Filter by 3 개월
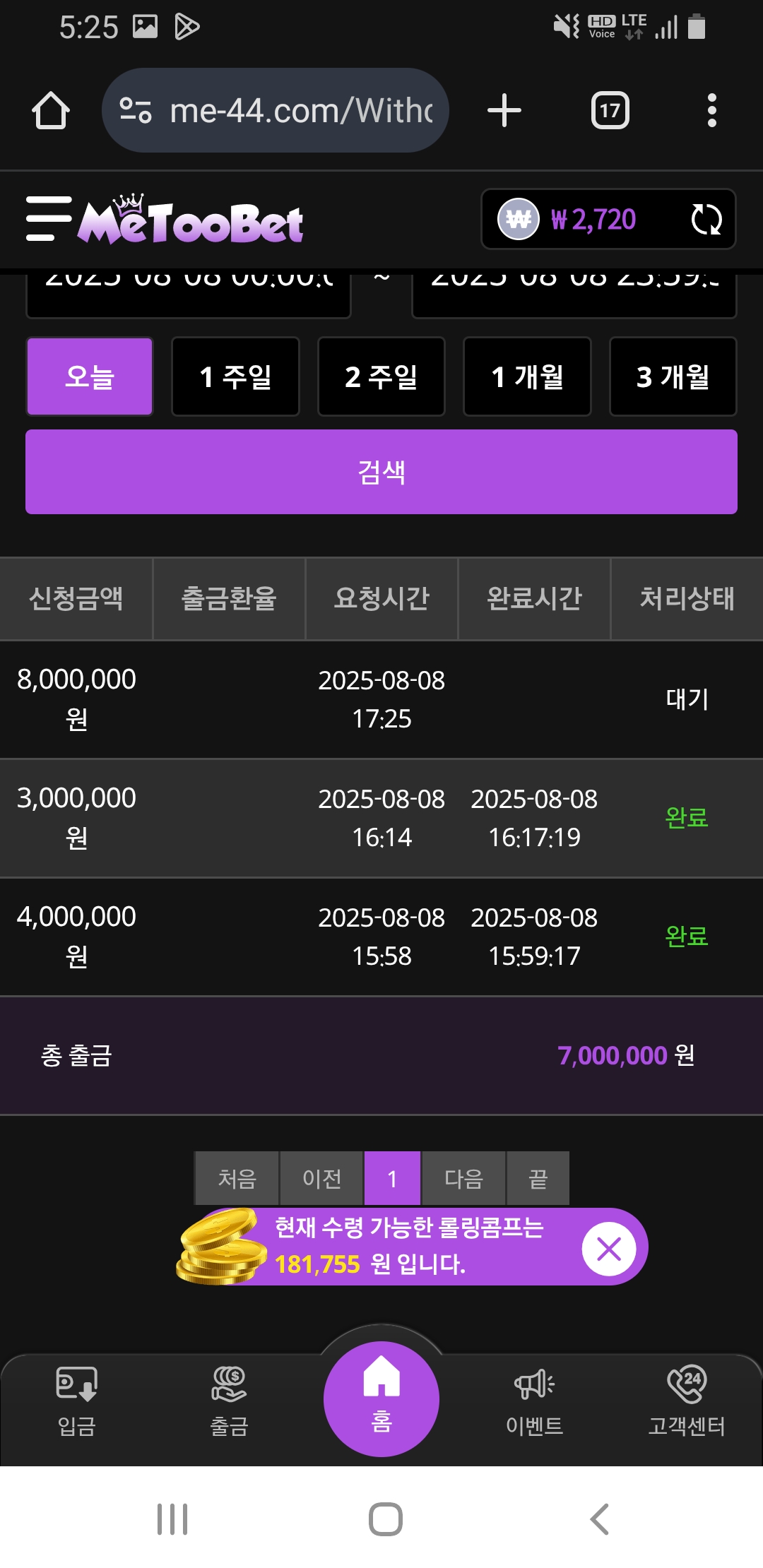This screenshot has width=763, height=1568. [673, 376]
